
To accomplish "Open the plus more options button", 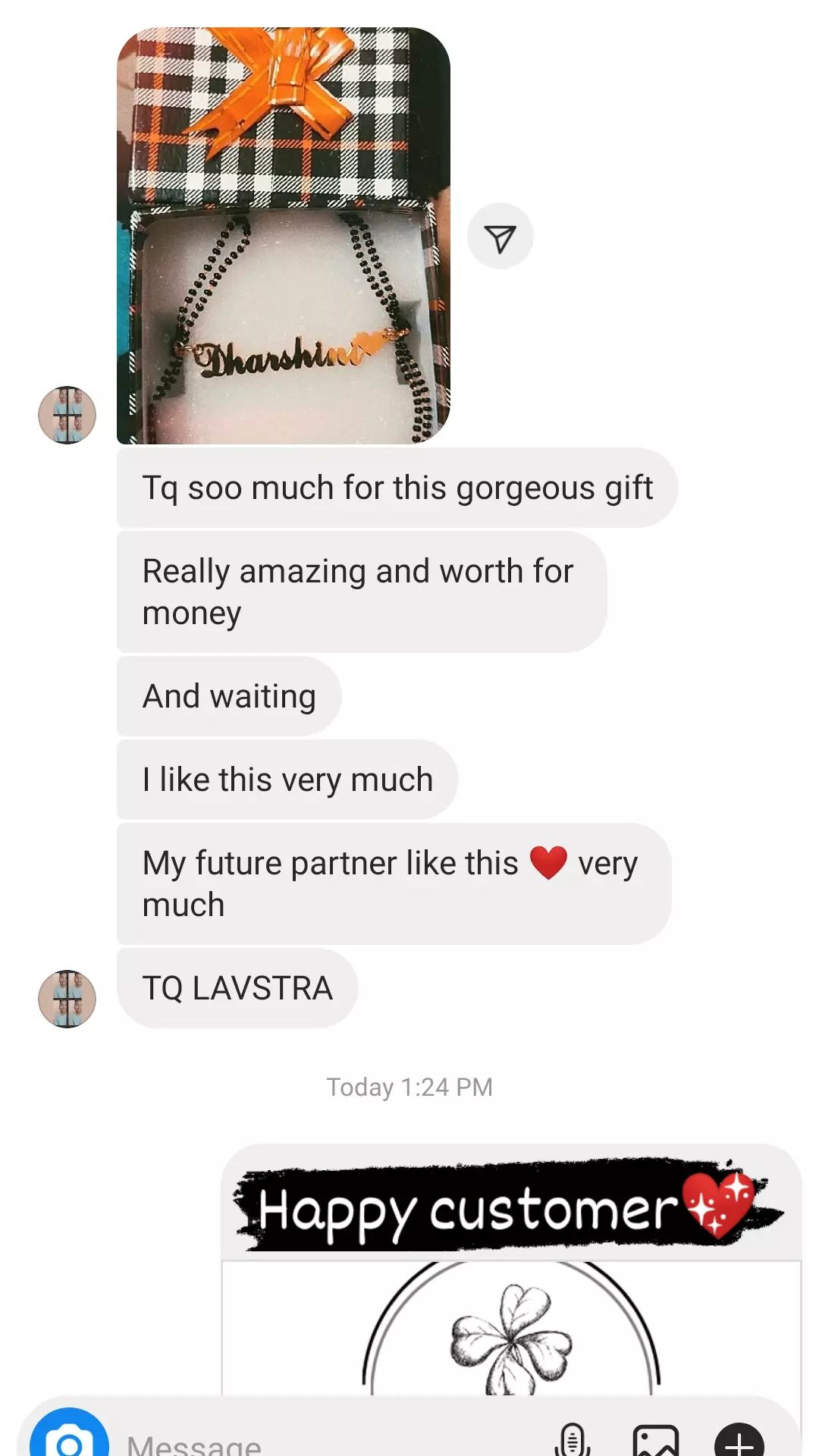I will pyautogui.click(x=739, y=1439).
